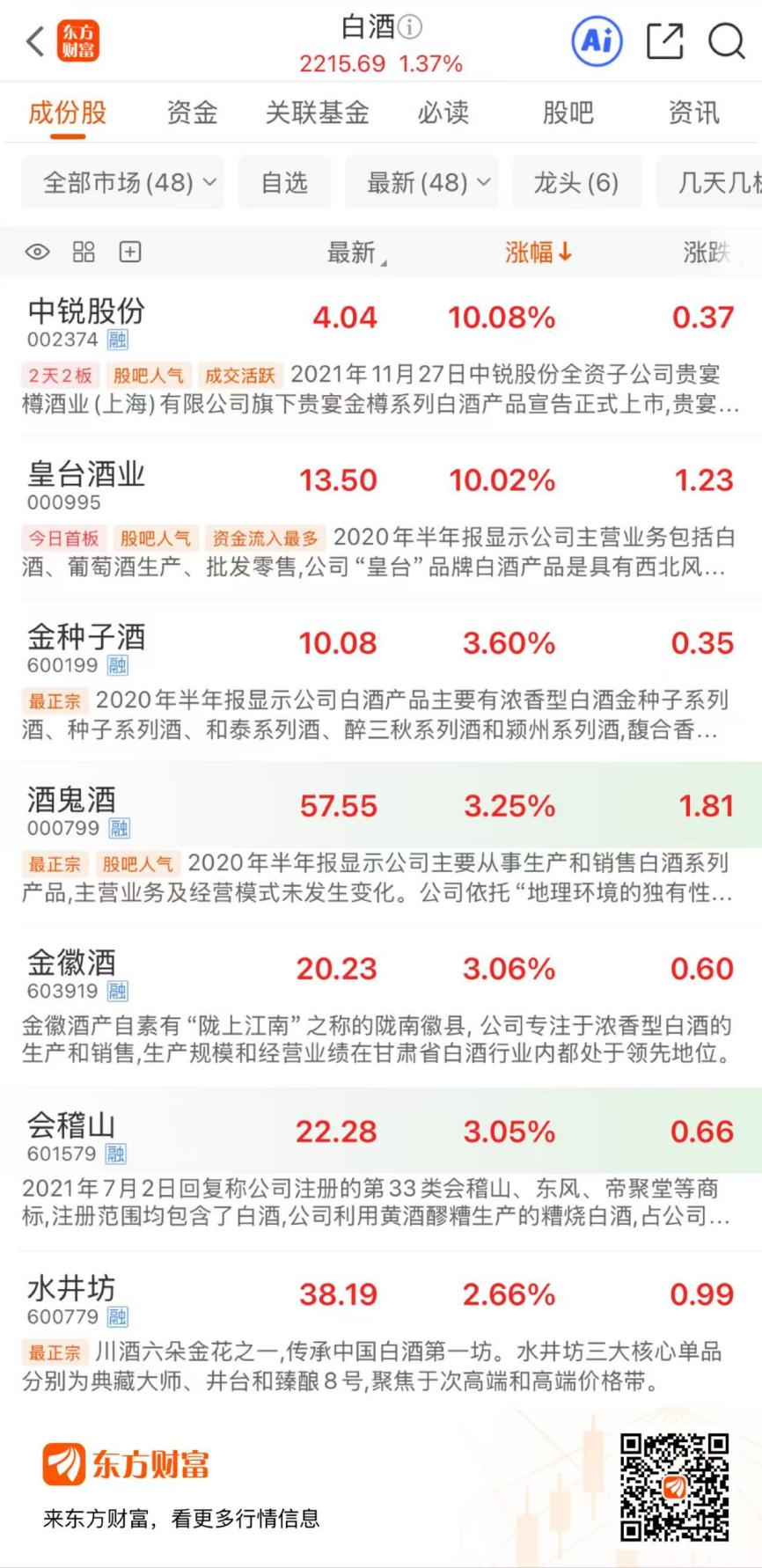Expand the 全部市场(48) dropdown
Screen dimensions: 762x1568
[122, 183]
